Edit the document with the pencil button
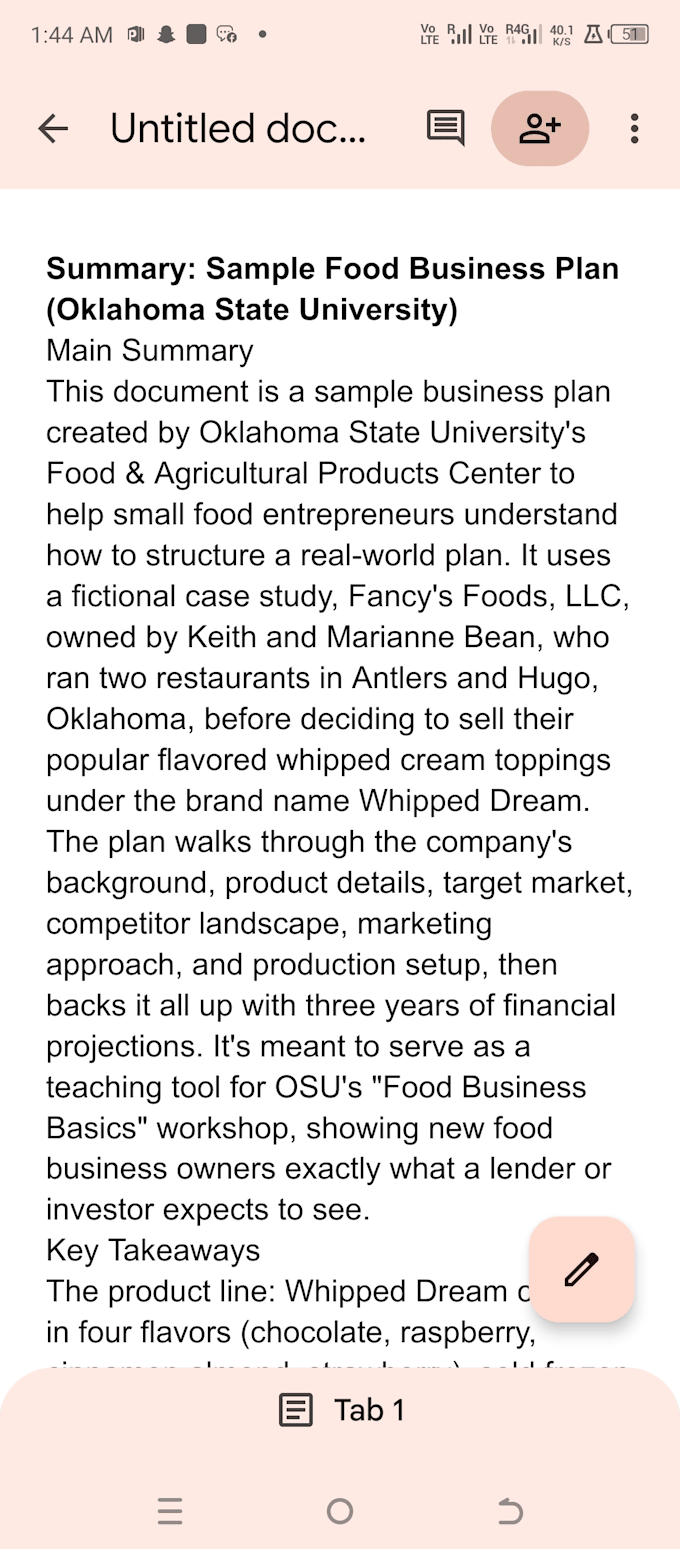680x1549 pixels. 582,1269
